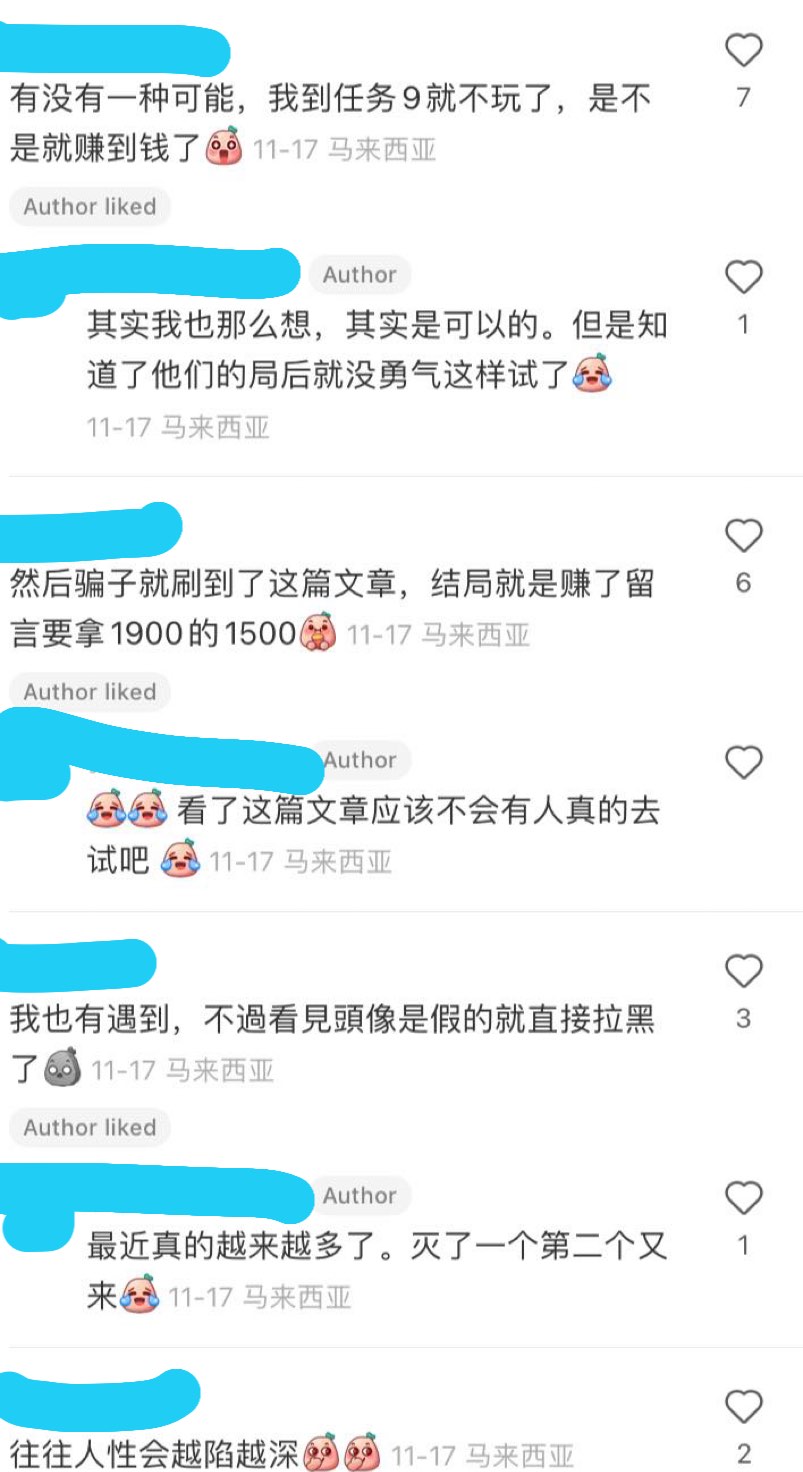Like the author's reply starting 其实我也那么想

(743, 277)
